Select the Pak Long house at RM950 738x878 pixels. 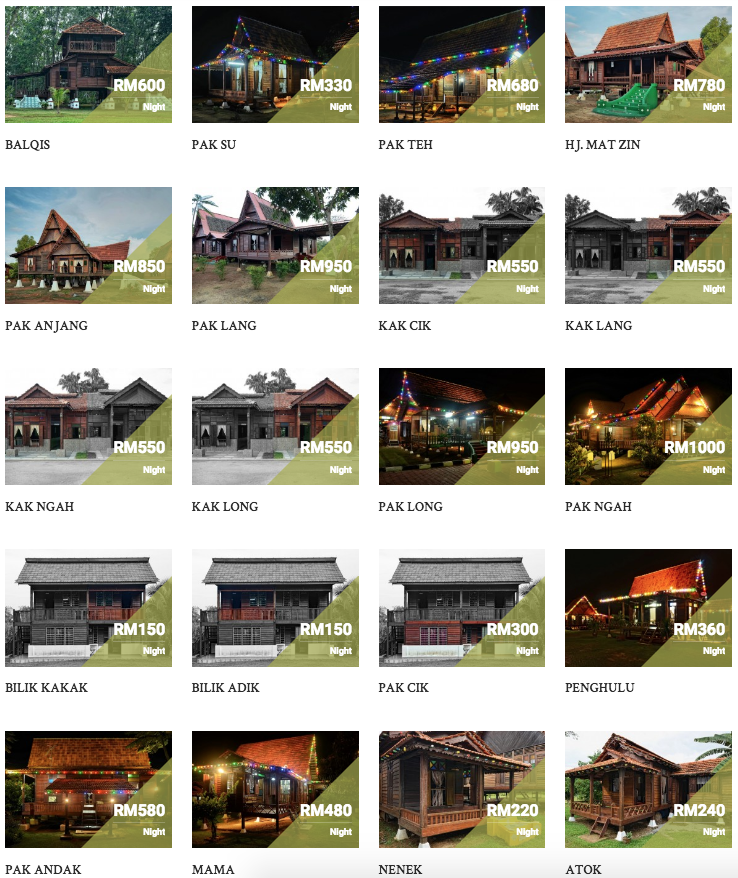pyautogui.click(x=462, y=427)
